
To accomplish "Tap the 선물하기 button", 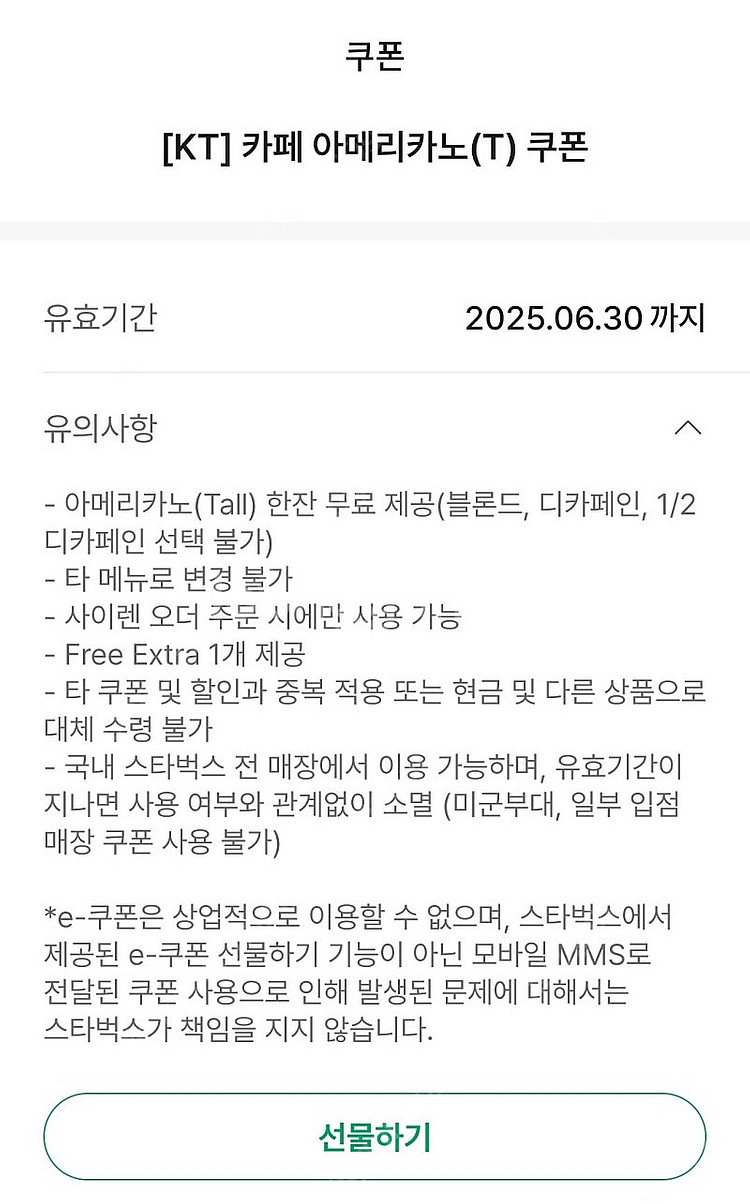I will [375, 1137].
